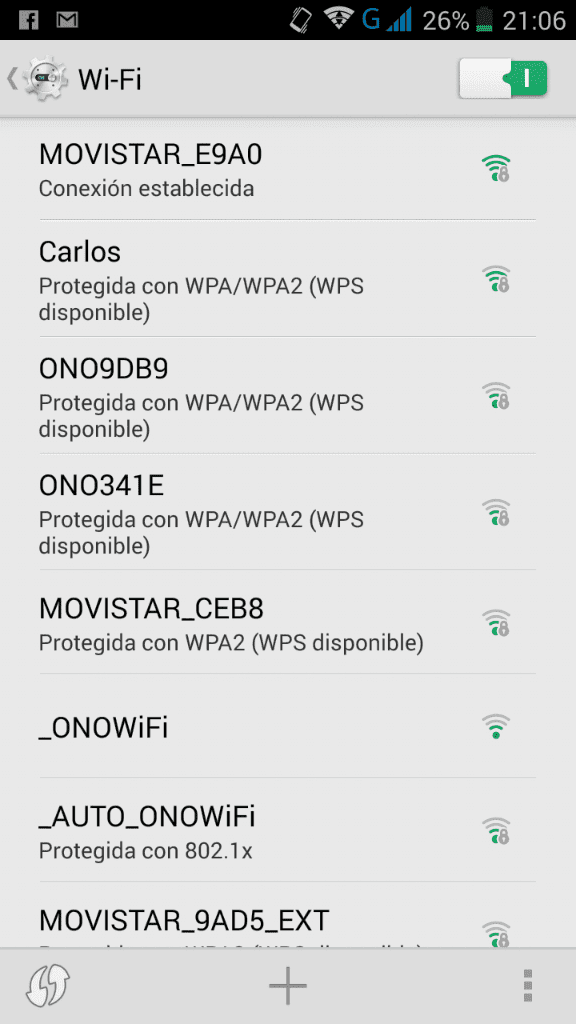The height and width of the screenshot is (1024, 576).
Task: Start WPS push-button setup
Action: 48,985
